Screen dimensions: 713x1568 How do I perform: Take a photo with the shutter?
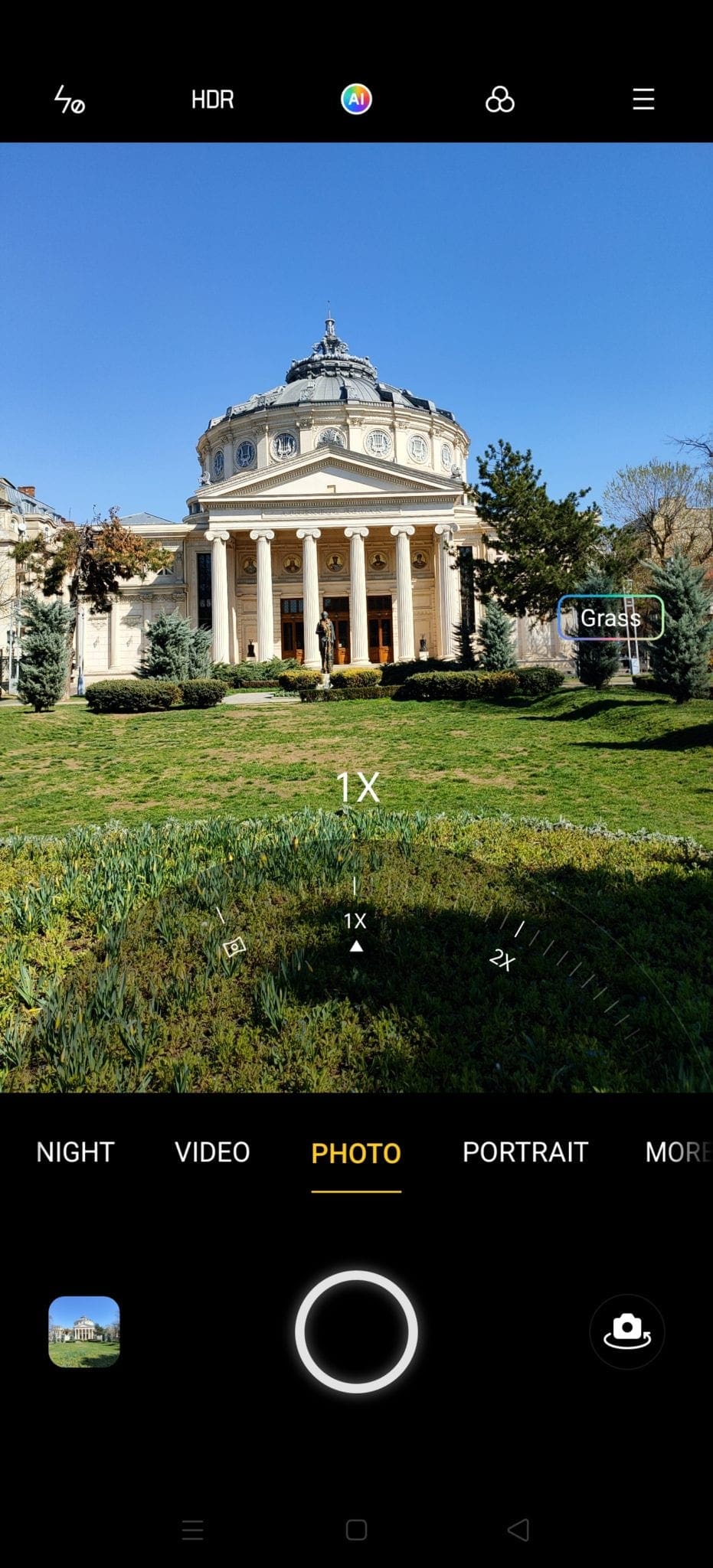(356, 1331)
